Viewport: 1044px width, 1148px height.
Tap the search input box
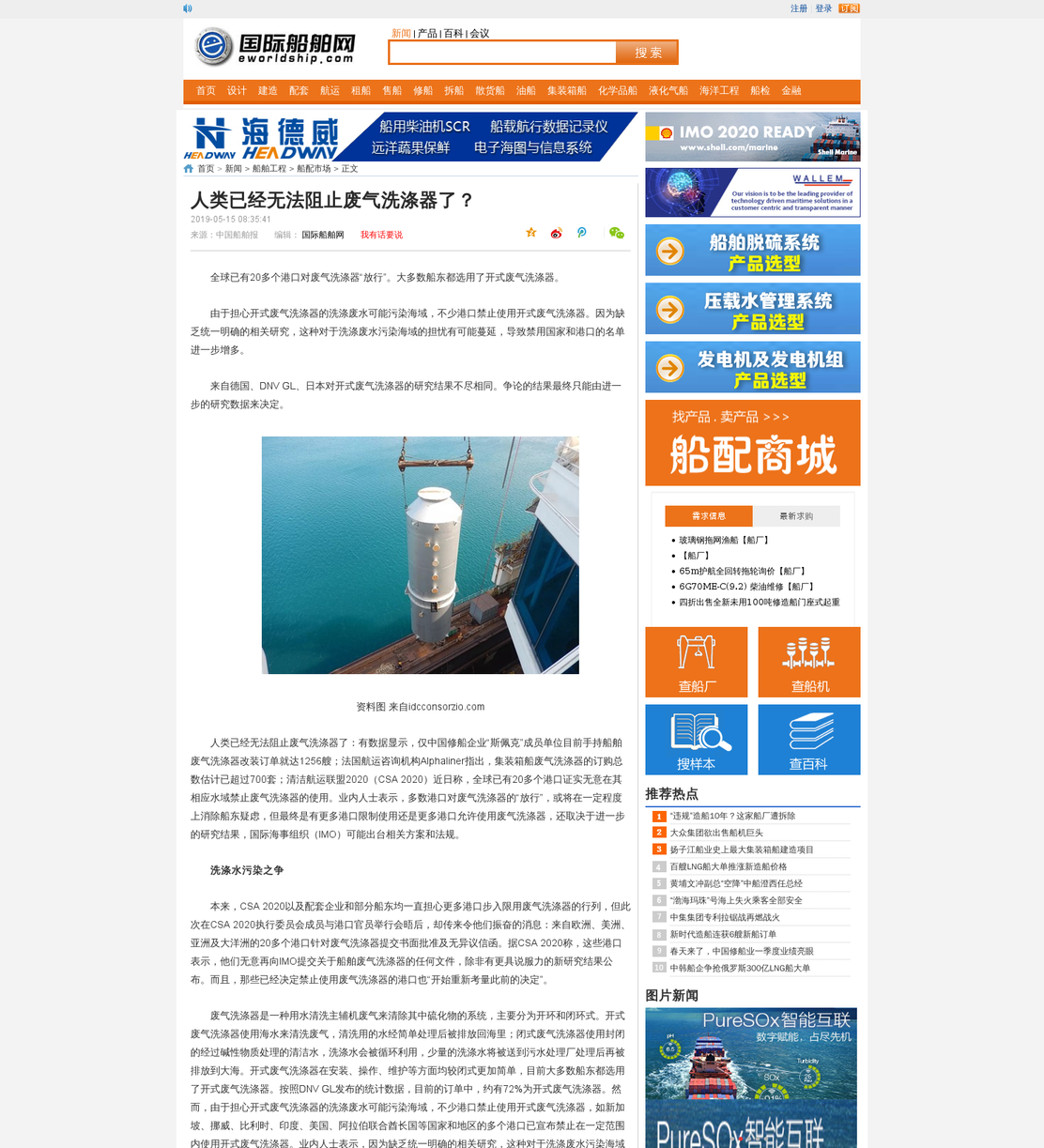(503, 53)
